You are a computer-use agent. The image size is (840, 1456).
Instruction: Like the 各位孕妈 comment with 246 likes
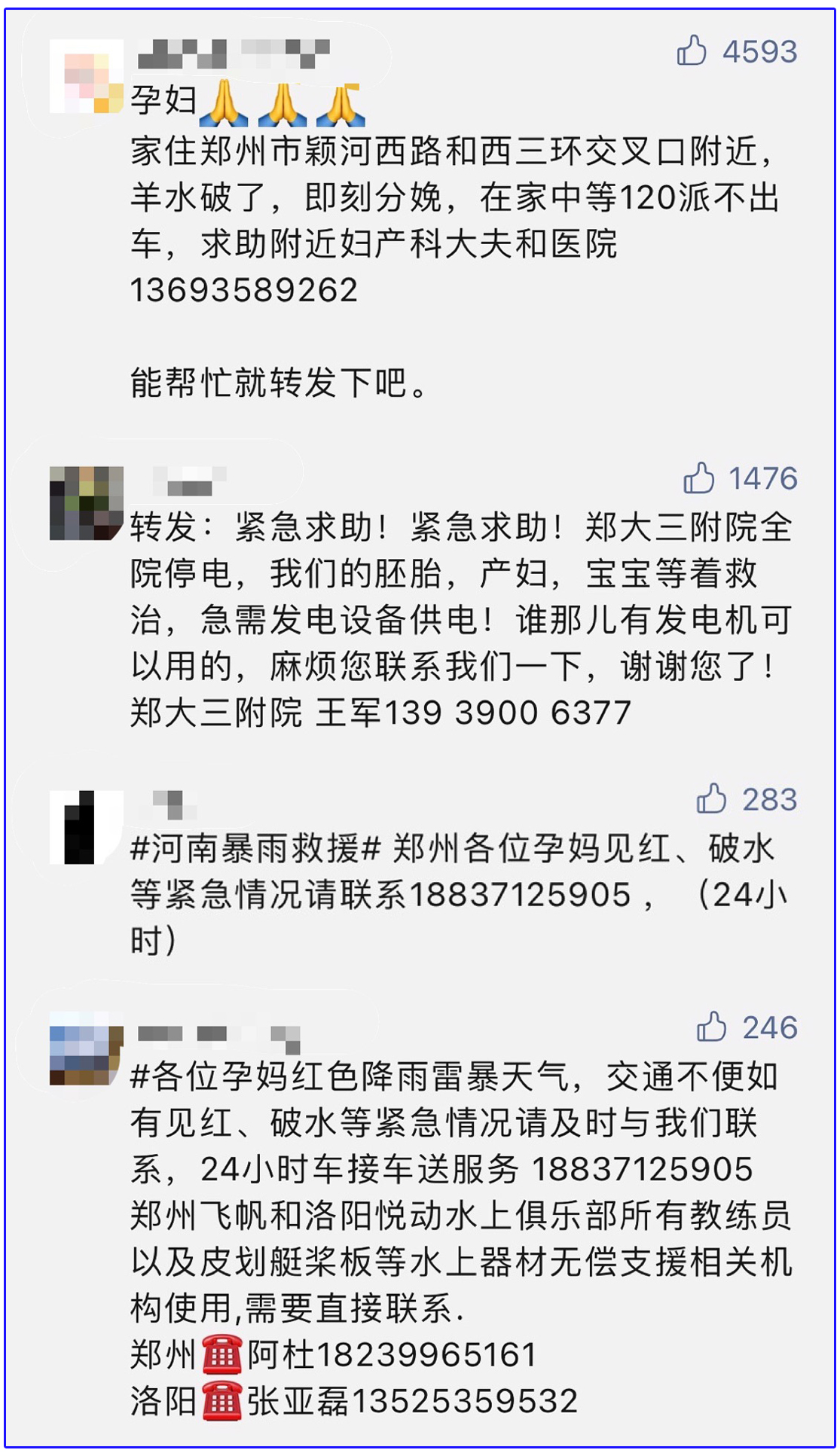(x=711, y=1027)
